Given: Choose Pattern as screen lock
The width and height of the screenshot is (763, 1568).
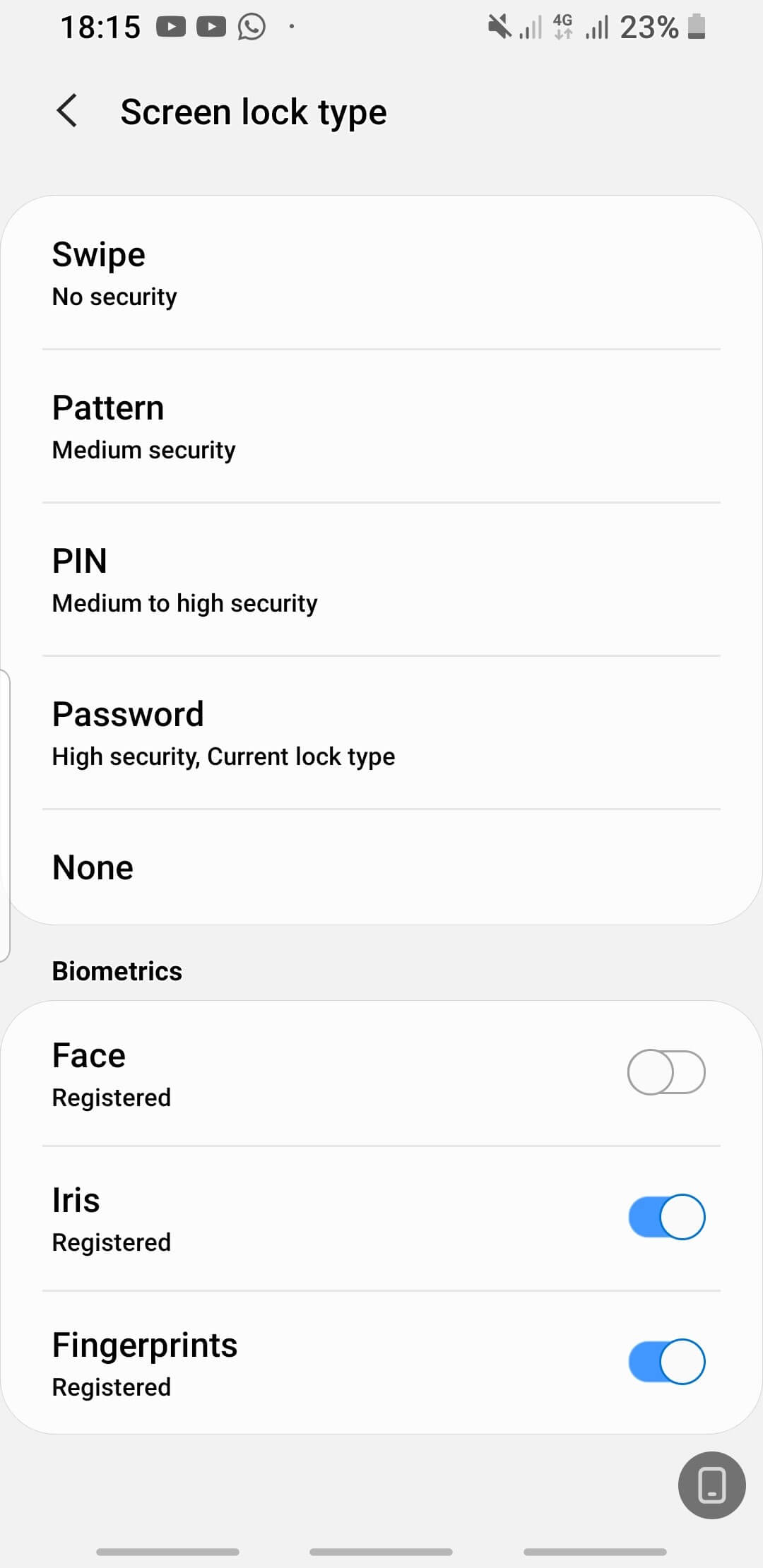Looking at the screenshot, I should coord(381,427).
